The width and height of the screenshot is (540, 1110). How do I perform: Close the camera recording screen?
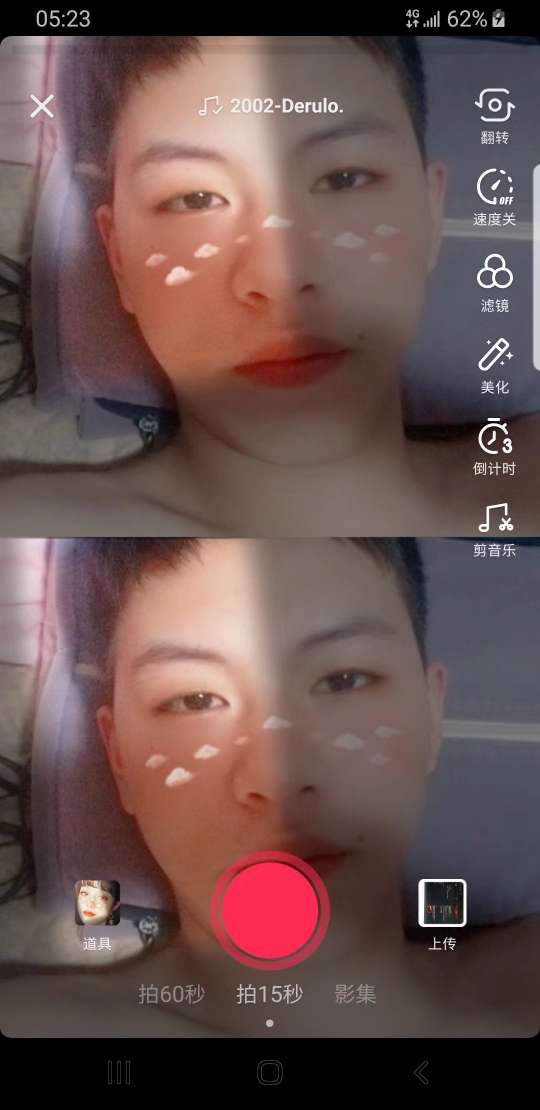[42, 106]
